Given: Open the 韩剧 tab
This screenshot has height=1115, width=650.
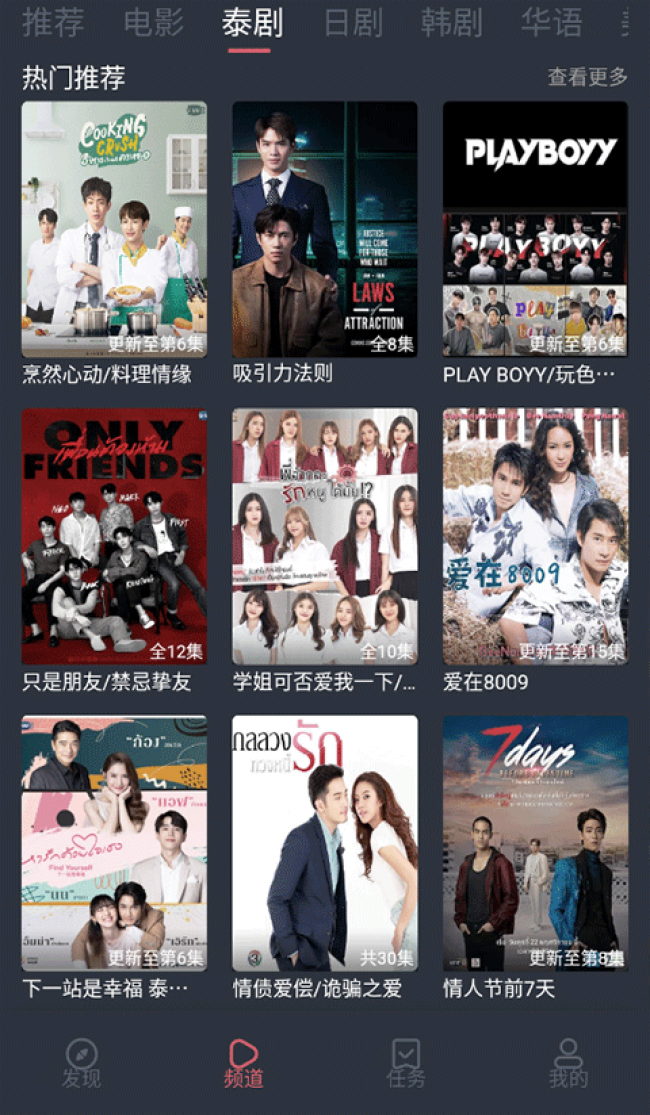Looking at the screenshot, I should (452, 22).
